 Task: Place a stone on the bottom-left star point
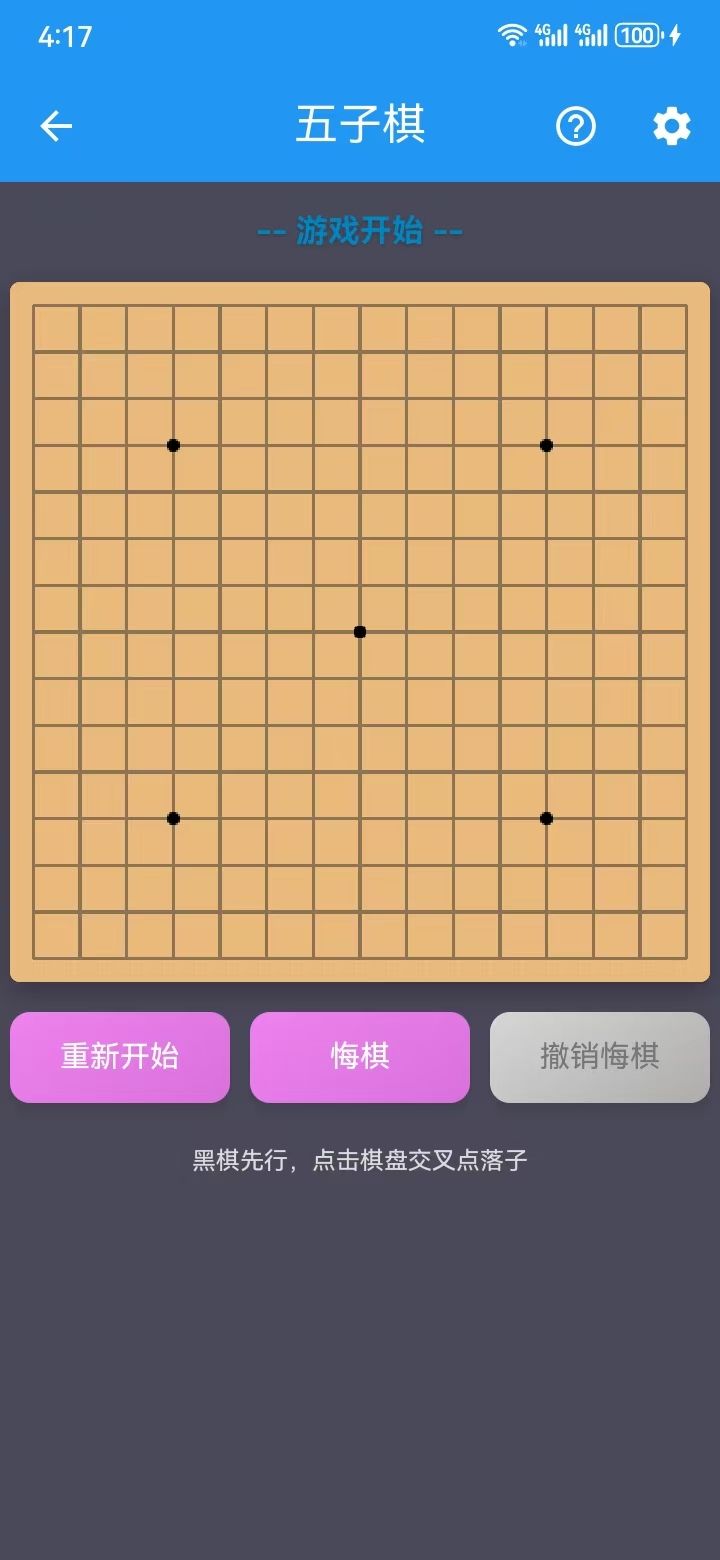tap(173, 817)
